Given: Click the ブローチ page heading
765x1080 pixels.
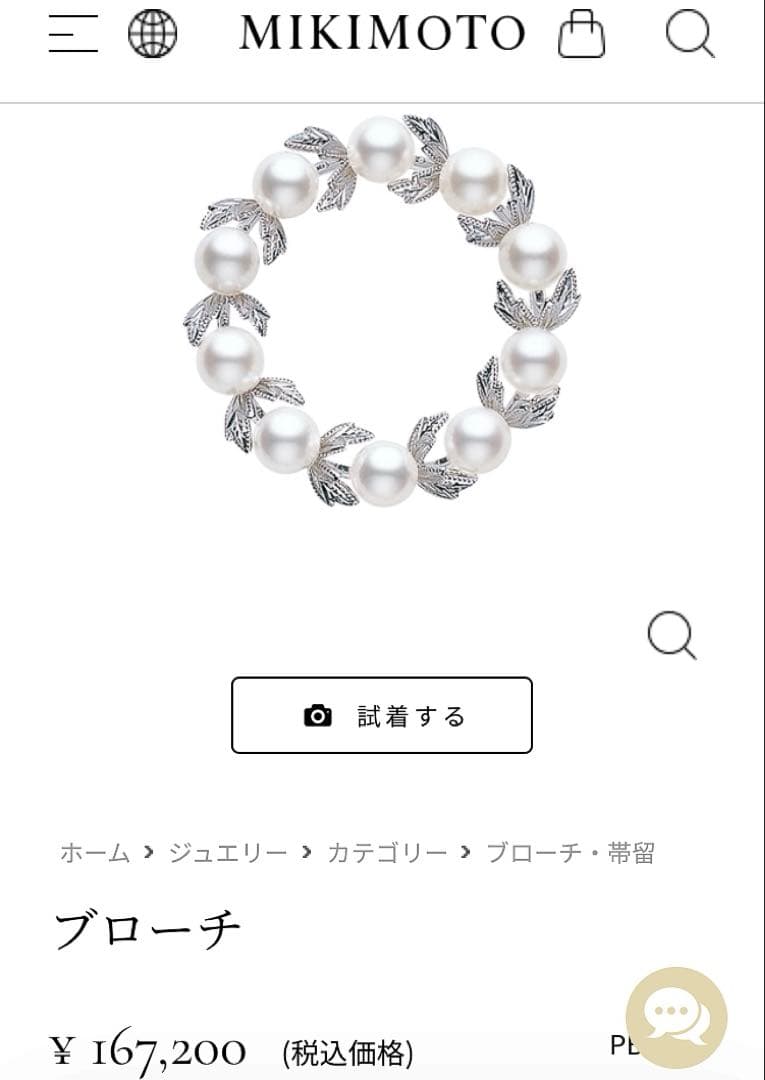Looking at the screenshot, I should 145,925.
